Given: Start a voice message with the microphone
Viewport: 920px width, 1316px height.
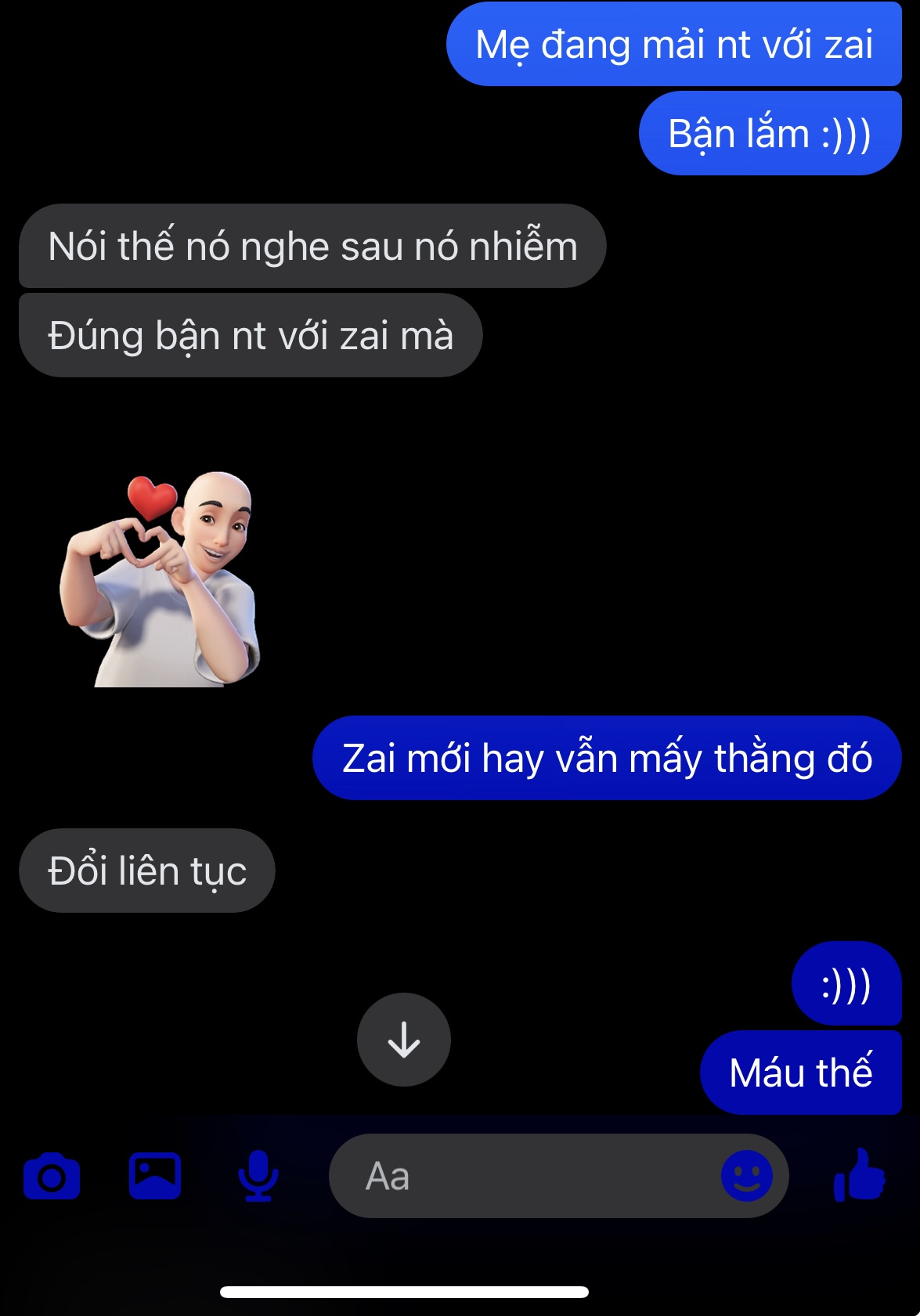Looking at the screenshot, I should coord(258,1176).
